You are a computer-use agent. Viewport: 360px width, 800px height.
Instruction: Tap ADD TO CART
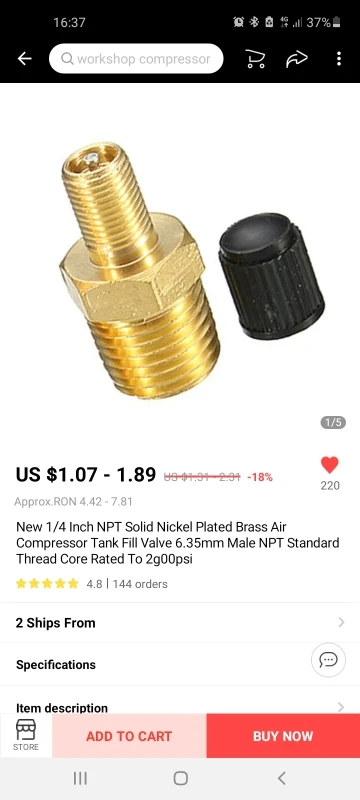point(129,736)
